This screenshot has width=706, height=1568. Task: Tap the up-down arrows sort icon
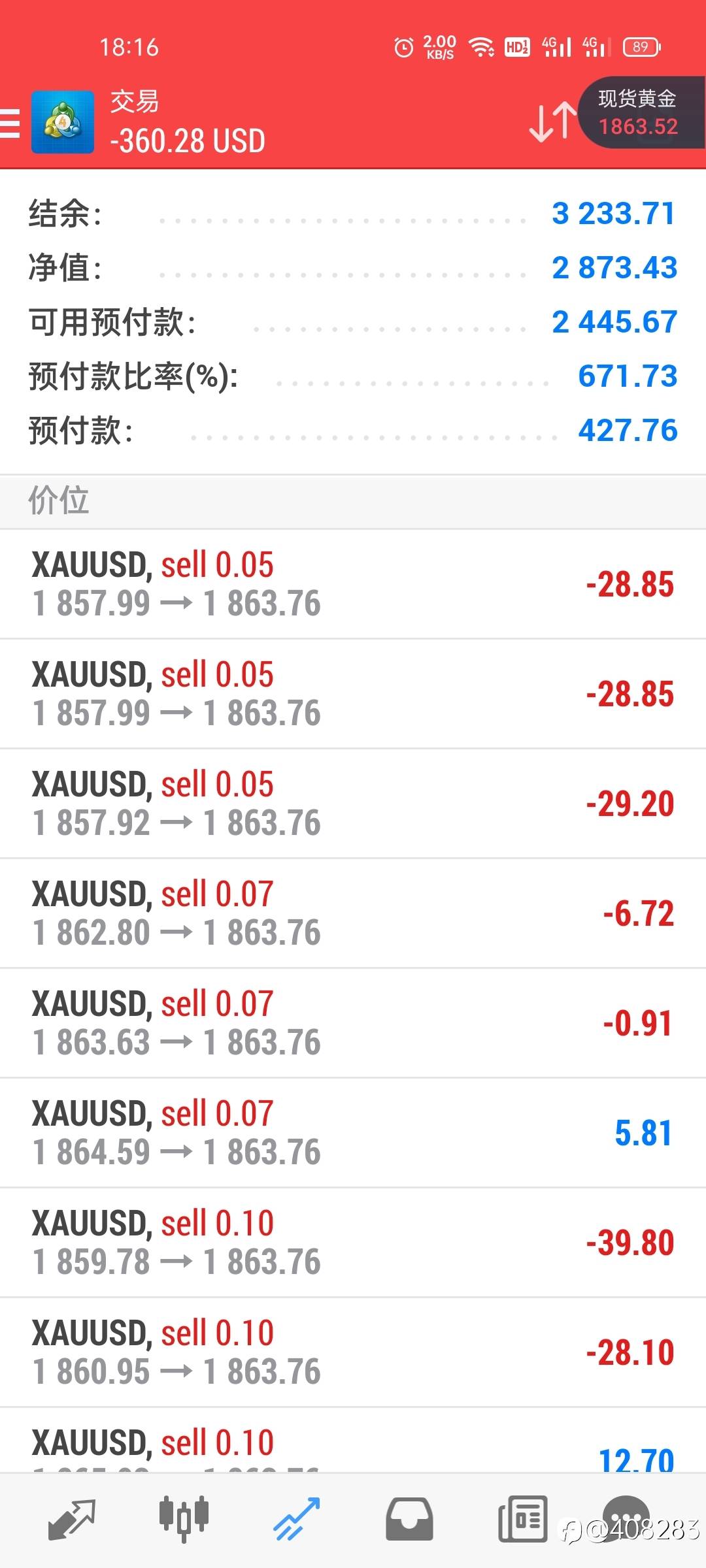pyautogui.click(x=552, y=122)
